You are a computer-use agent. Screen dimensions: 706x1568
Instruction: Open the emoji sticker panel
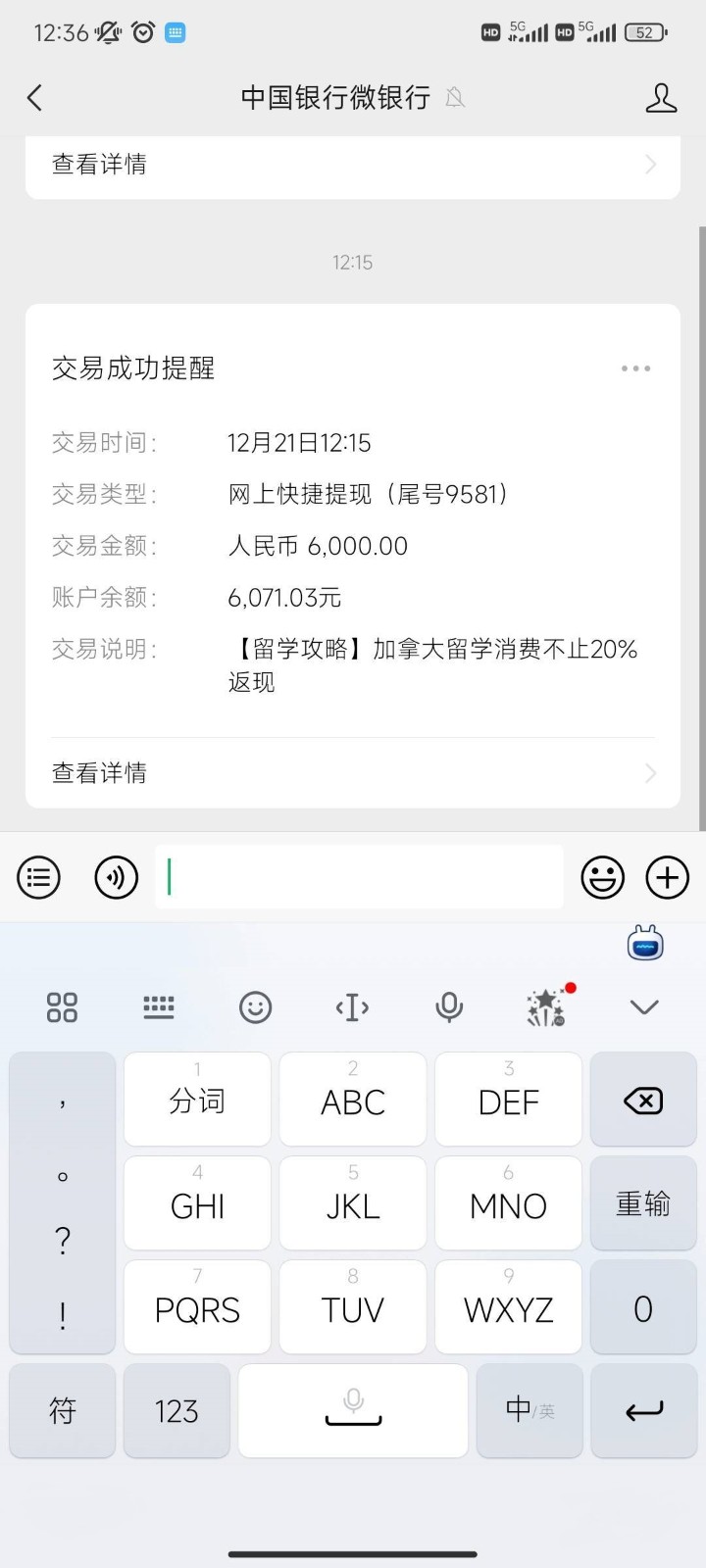(x=602, y=877)
